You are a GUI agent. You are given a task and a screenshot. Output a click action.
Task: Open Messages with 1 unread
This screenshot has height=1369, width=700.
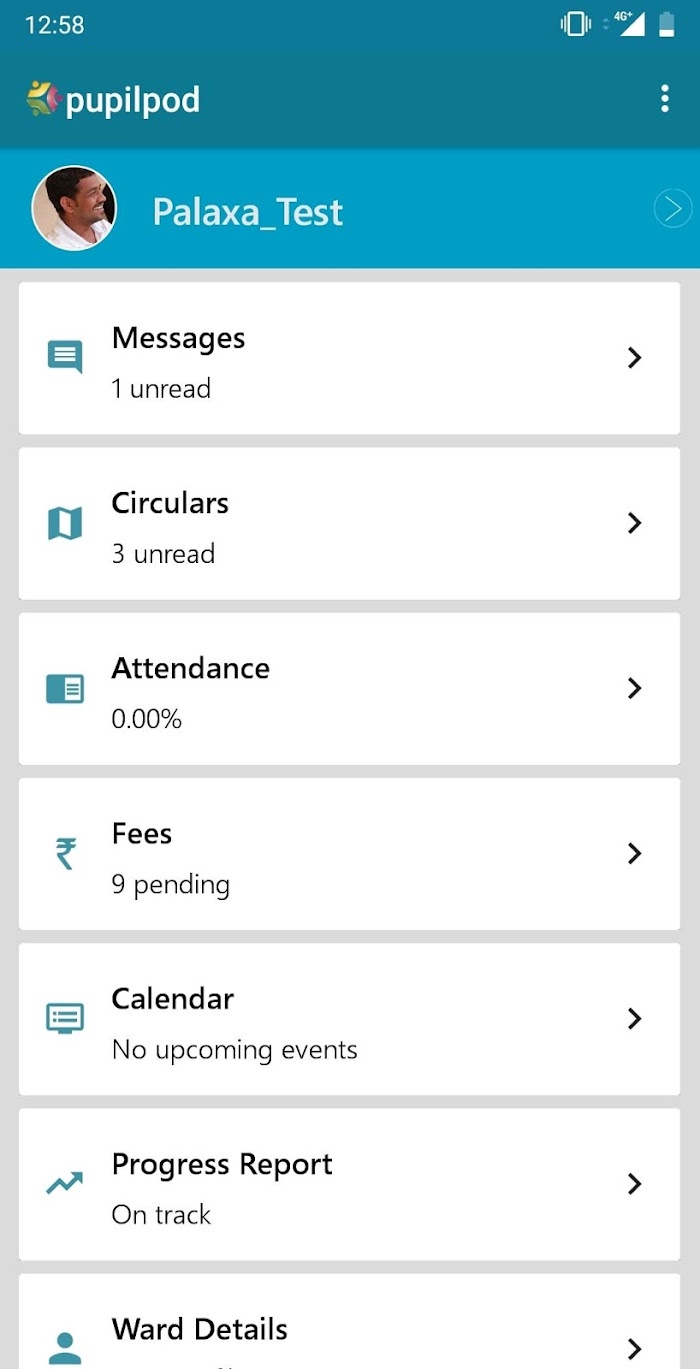[350, 358]
